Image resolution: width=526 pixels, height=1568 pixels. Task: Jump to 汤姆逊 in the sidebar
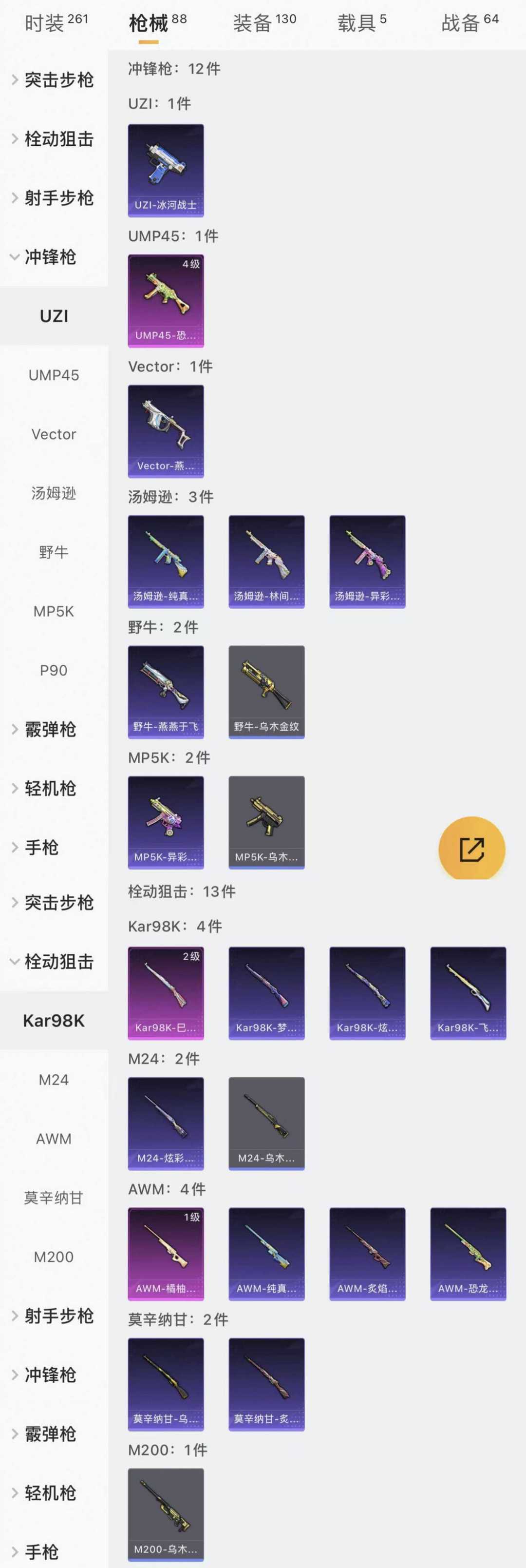click(x=54, y=493)
